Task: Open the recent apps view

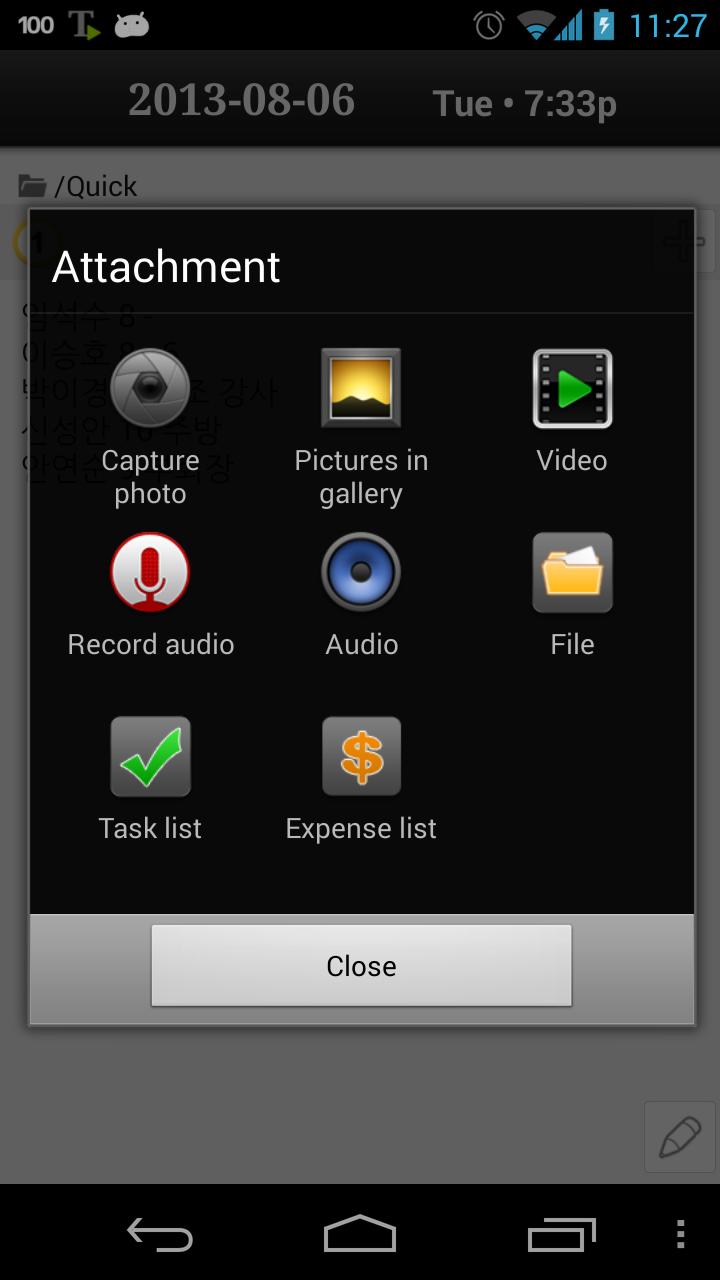Action: click(561, 1234)
